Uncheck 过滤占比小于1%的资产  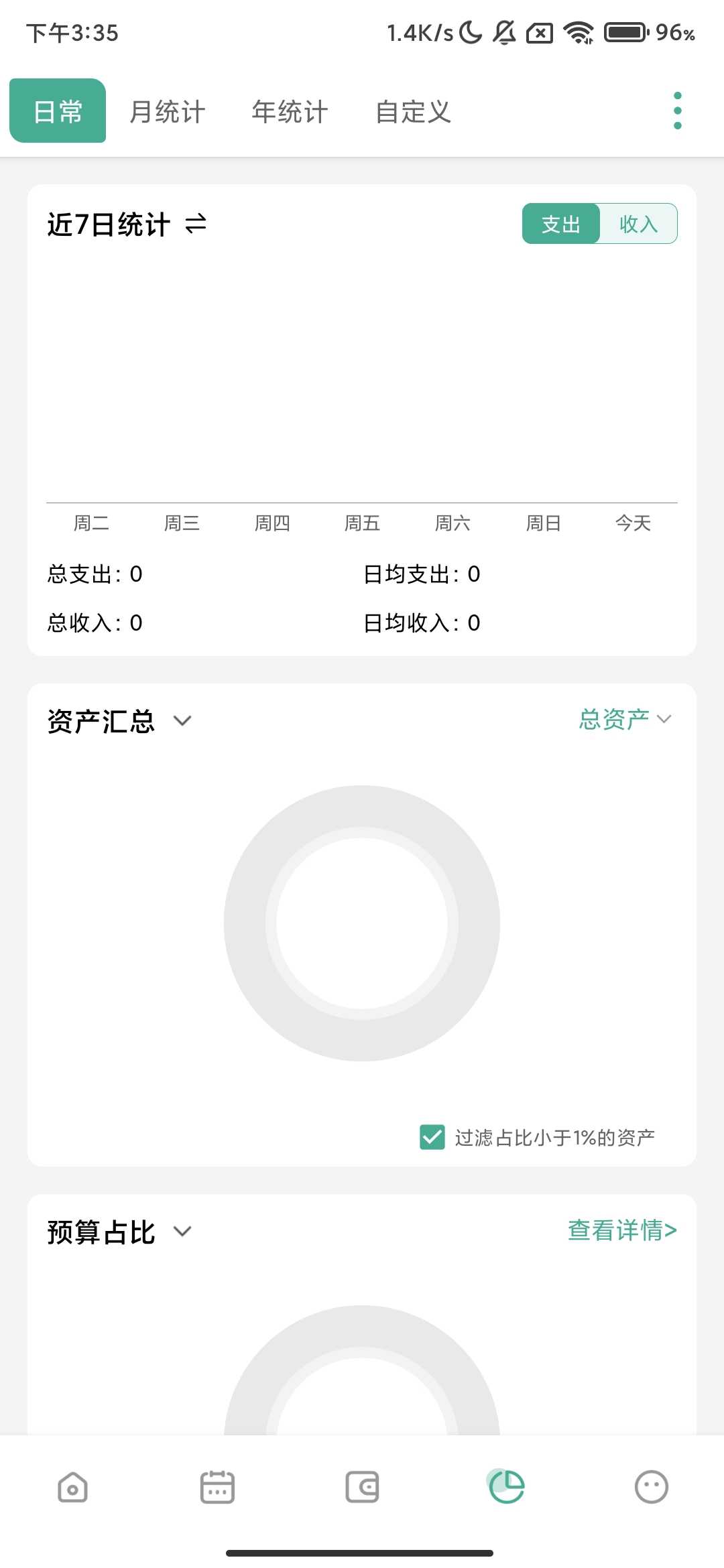pos(432,1136)
